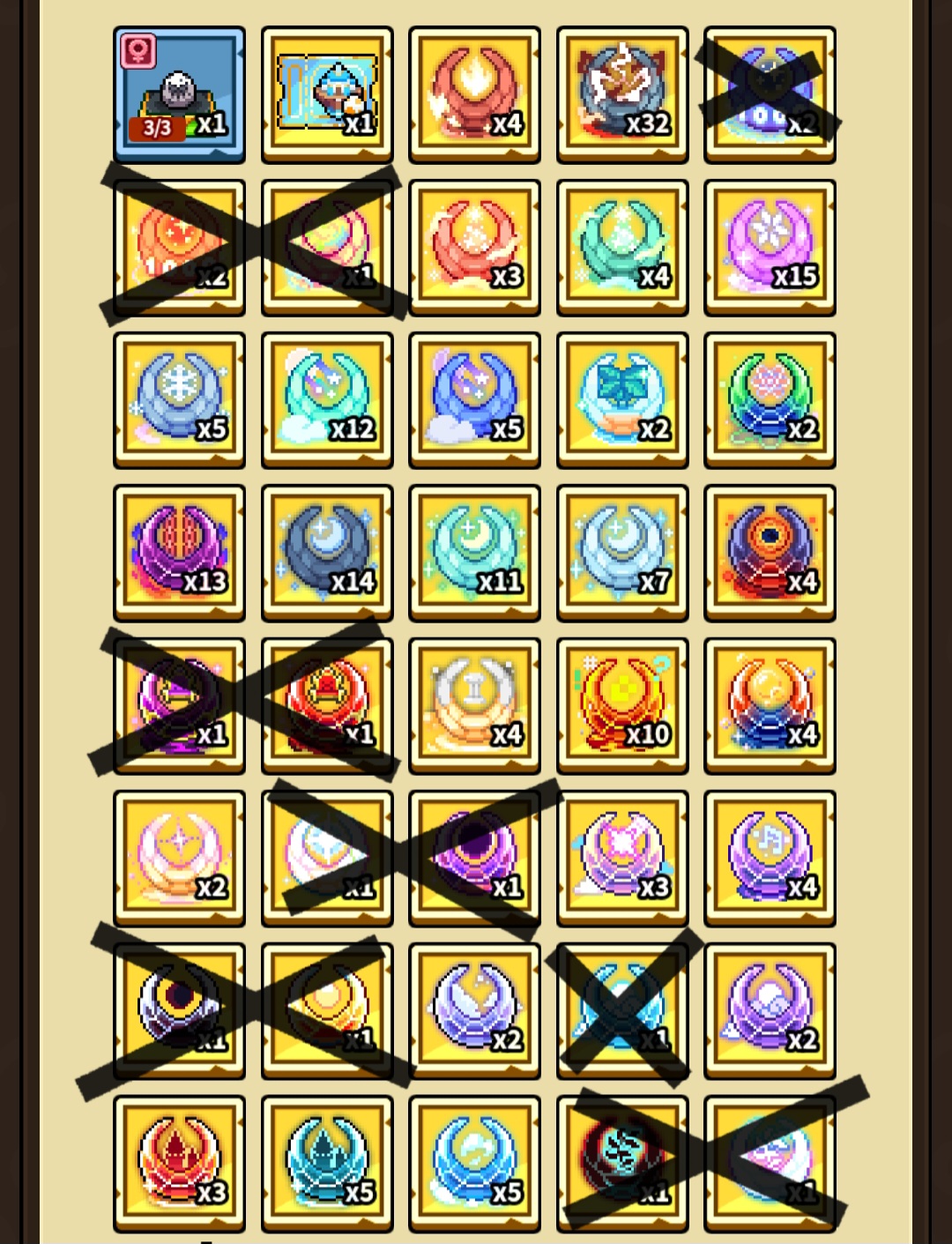
Task: Select the dark gray moon orb x14
Action: coord(327,553)
